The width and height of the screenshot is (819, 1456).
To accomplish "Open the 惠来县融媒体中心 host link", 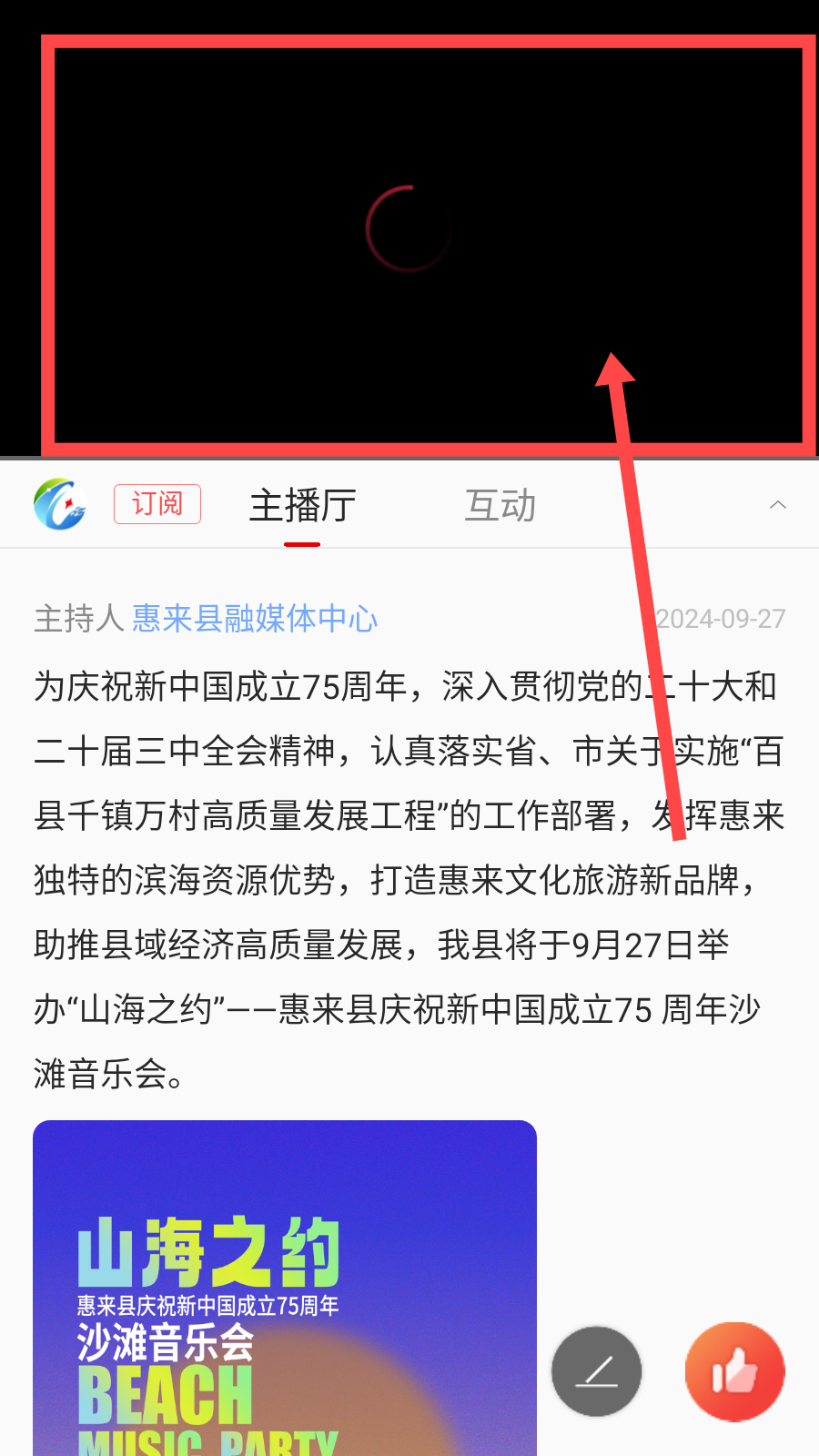I will pyautogui.click(x=255, y=619).
